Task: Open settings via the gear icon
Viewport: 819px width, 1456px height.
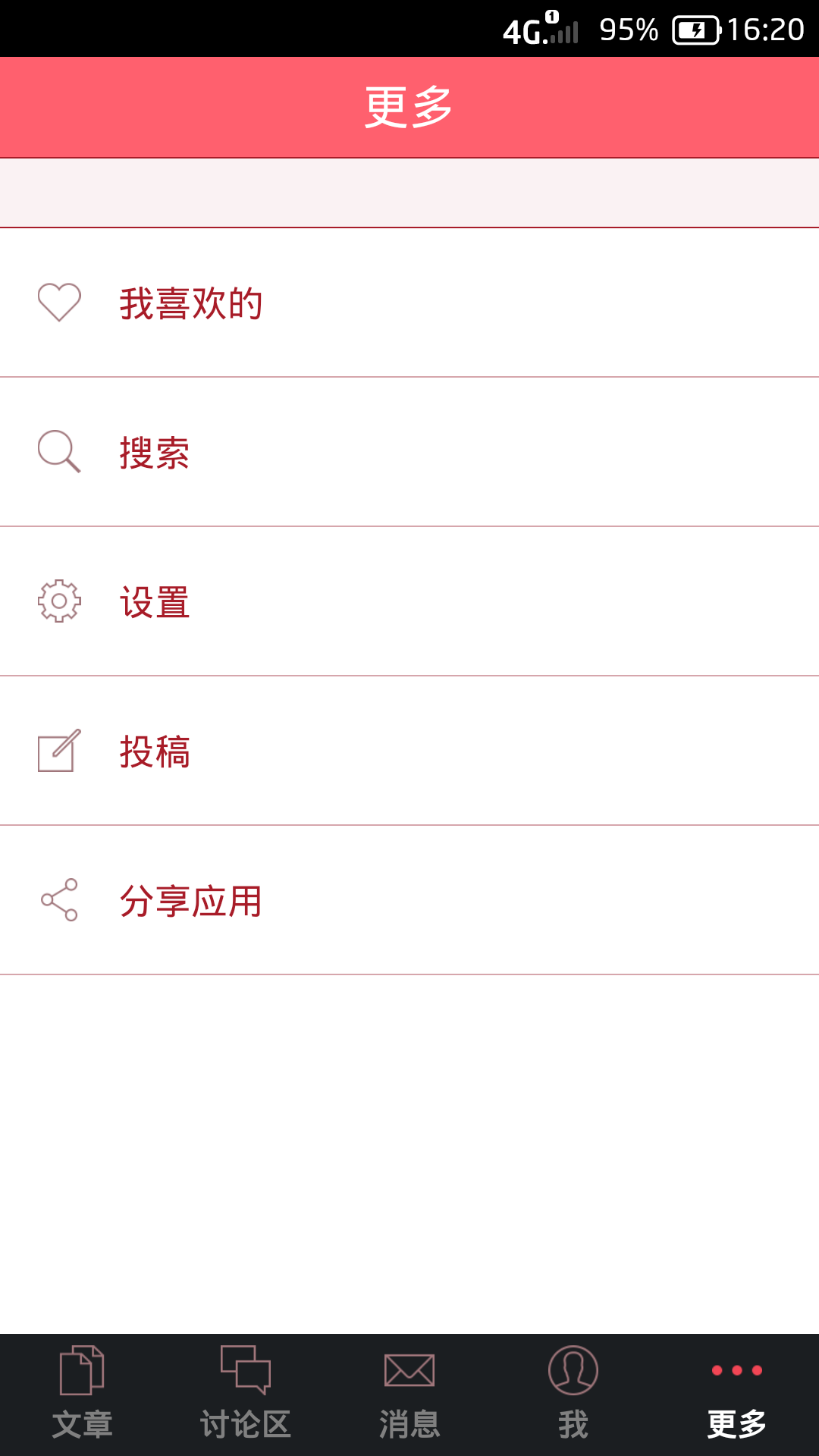Action: coord(61,601)
